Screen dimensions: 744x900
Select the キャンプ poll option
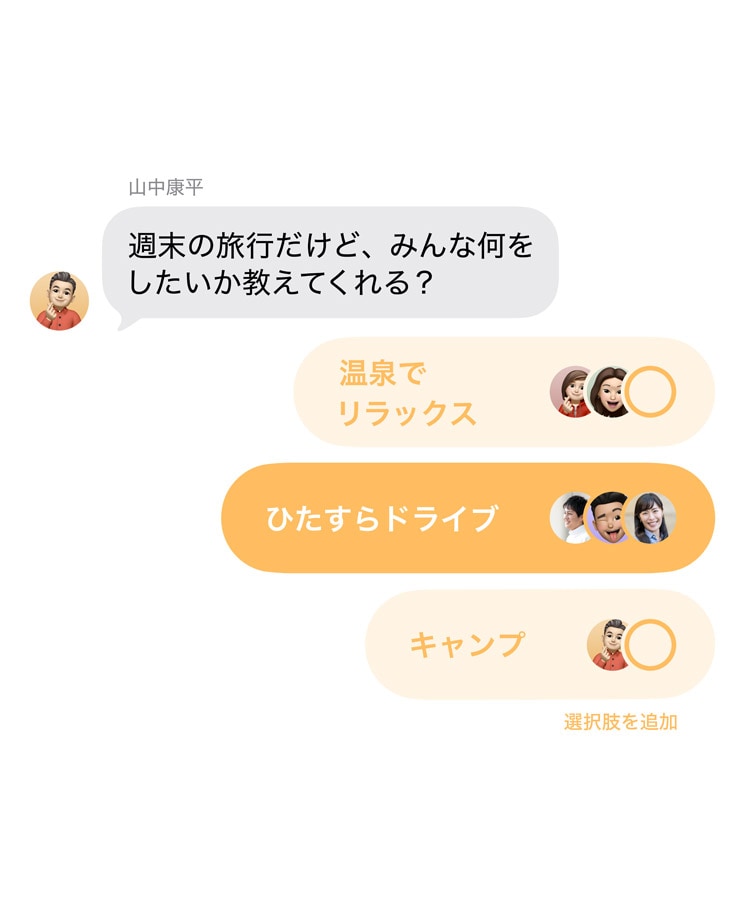pos(480,645)
